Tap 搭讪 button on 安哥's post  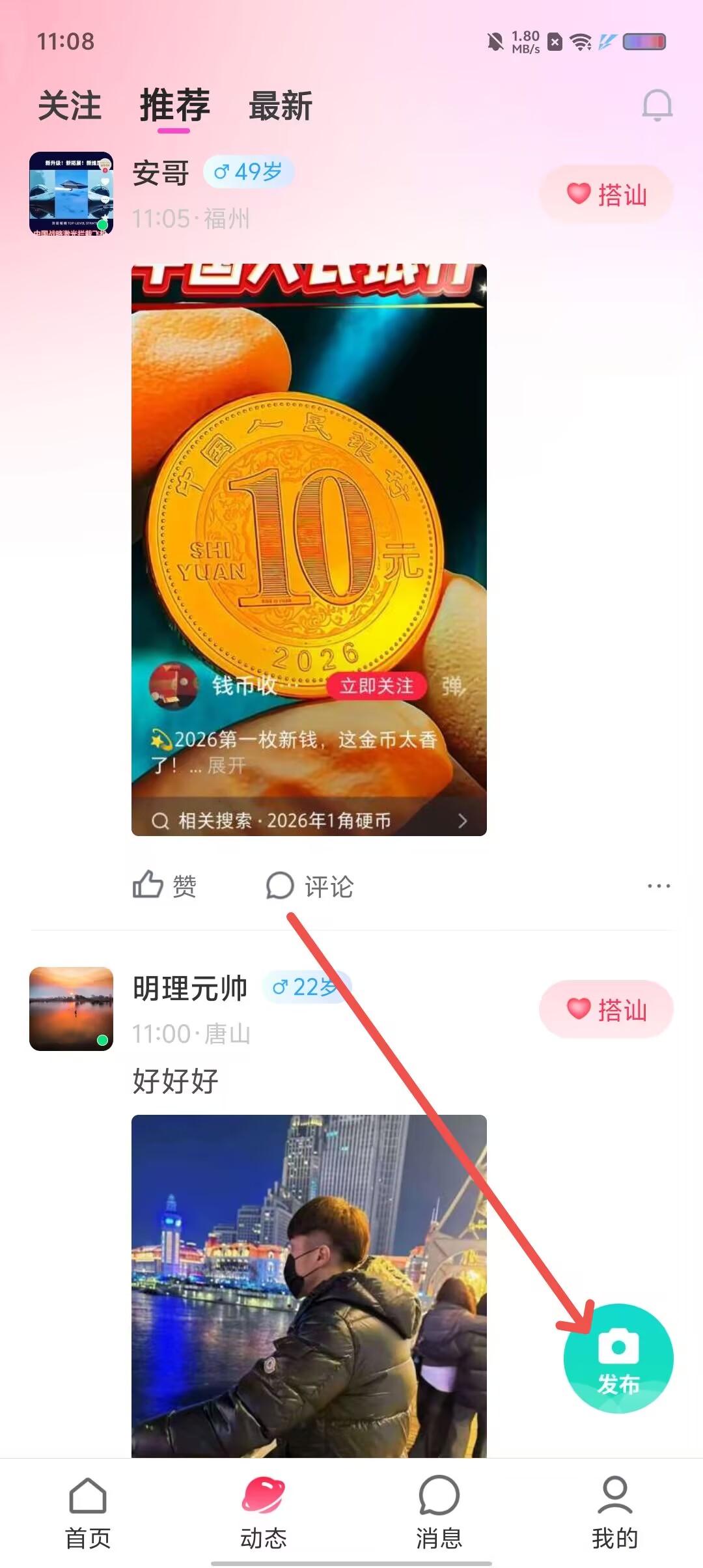606,194
